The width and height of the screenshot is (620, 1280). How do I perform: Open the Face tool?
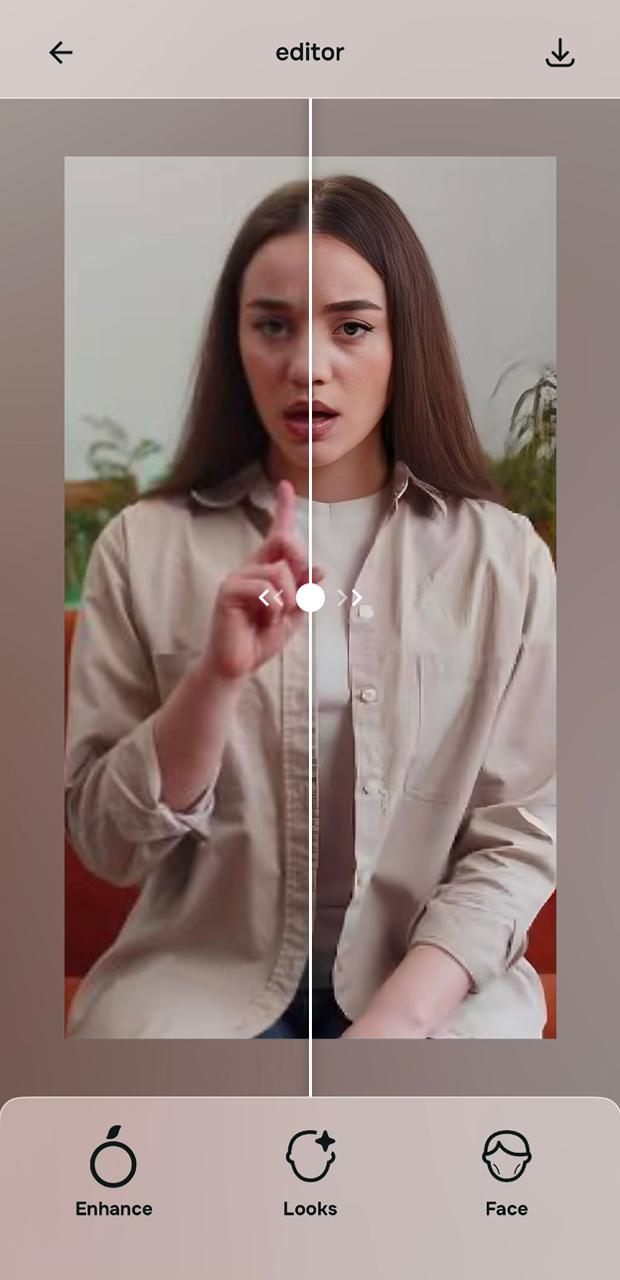click(x=506, y=1170)
